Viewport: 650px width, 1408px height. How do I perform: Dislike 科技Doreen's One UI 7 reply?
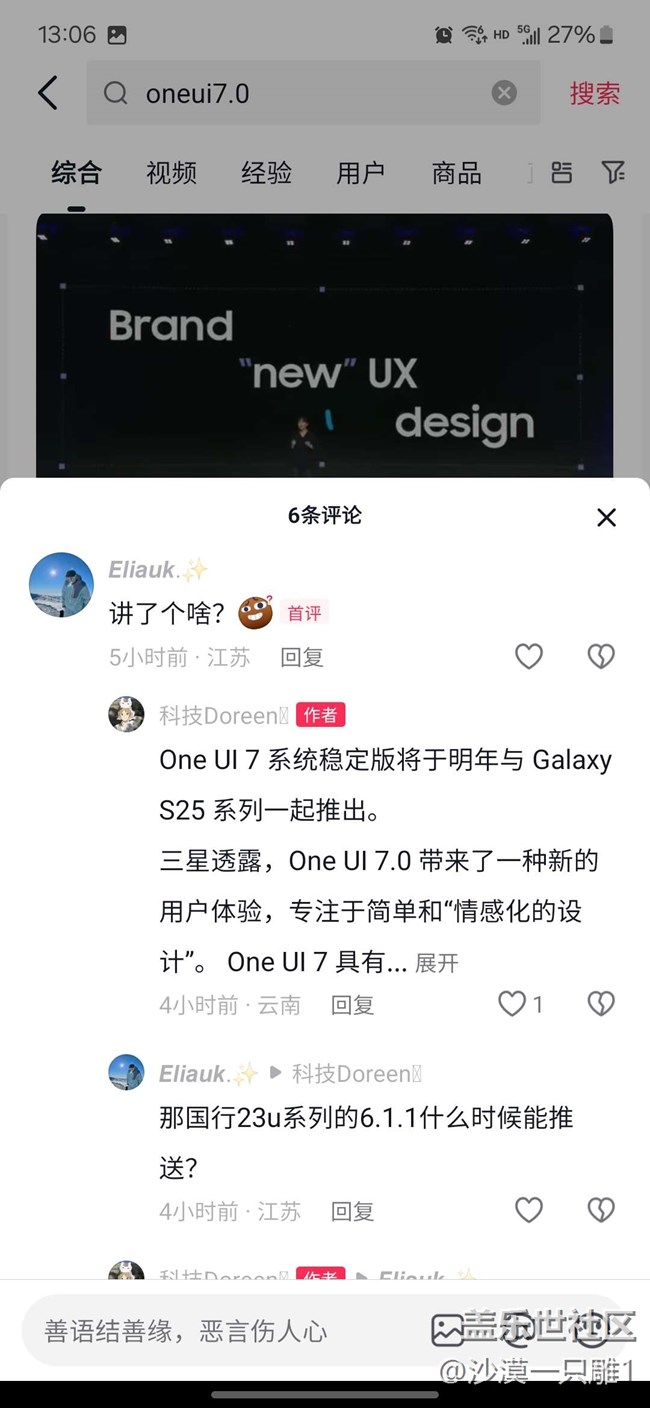pyautogui.click(x=600, y=1003)
